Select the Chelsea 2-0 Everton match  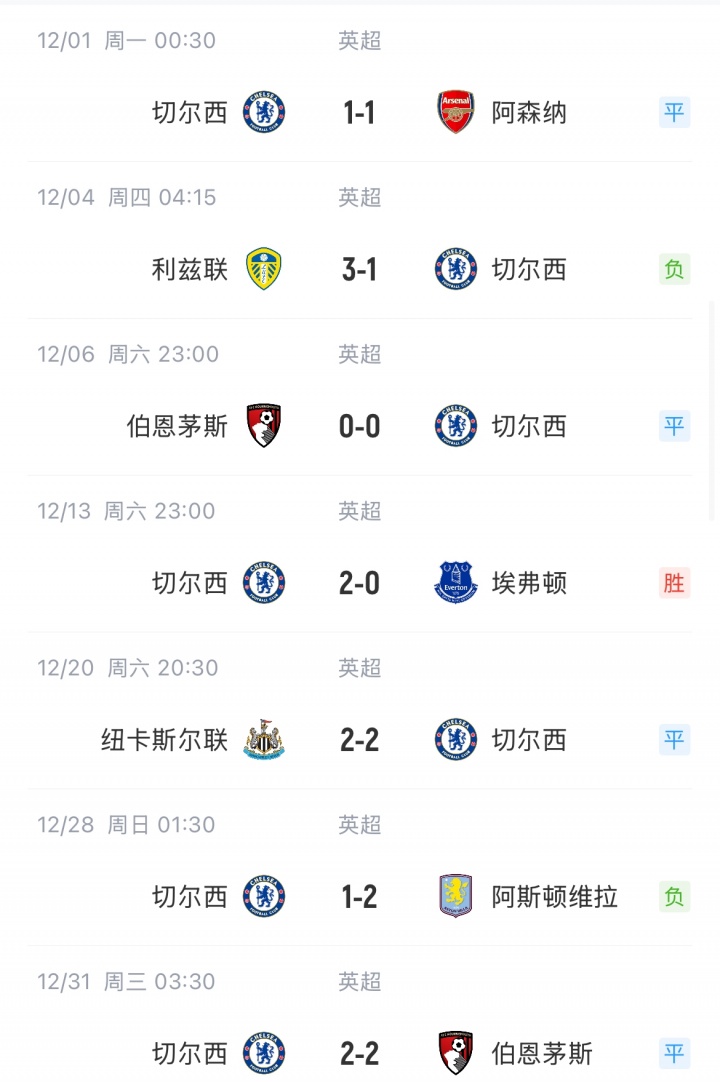359,583
